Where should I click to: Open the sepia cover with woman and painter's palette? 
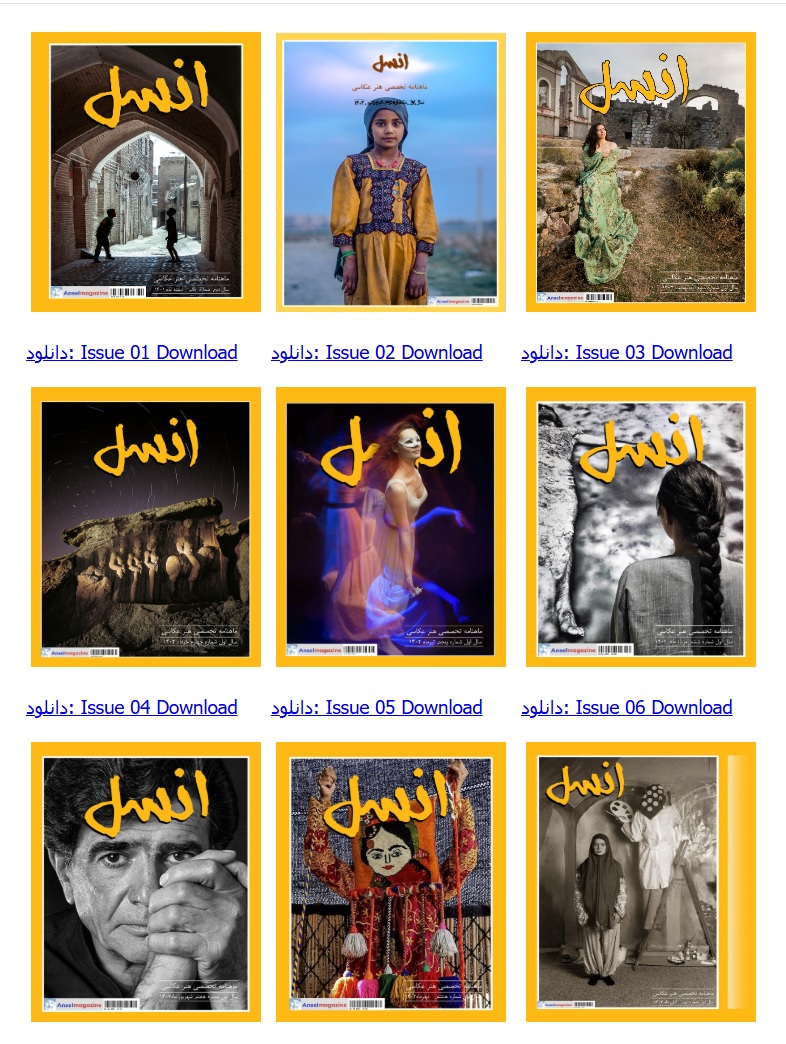pos(641,882)
